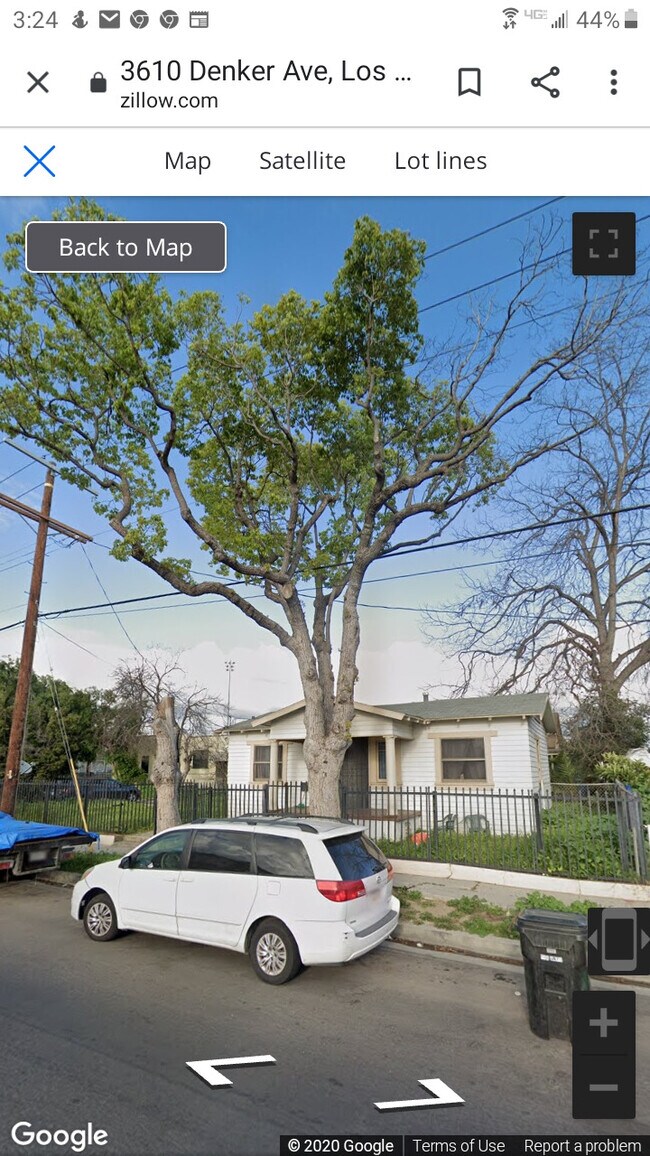Report a problem with imagery
This screenshot has width=650, height=1156.
582,1146
